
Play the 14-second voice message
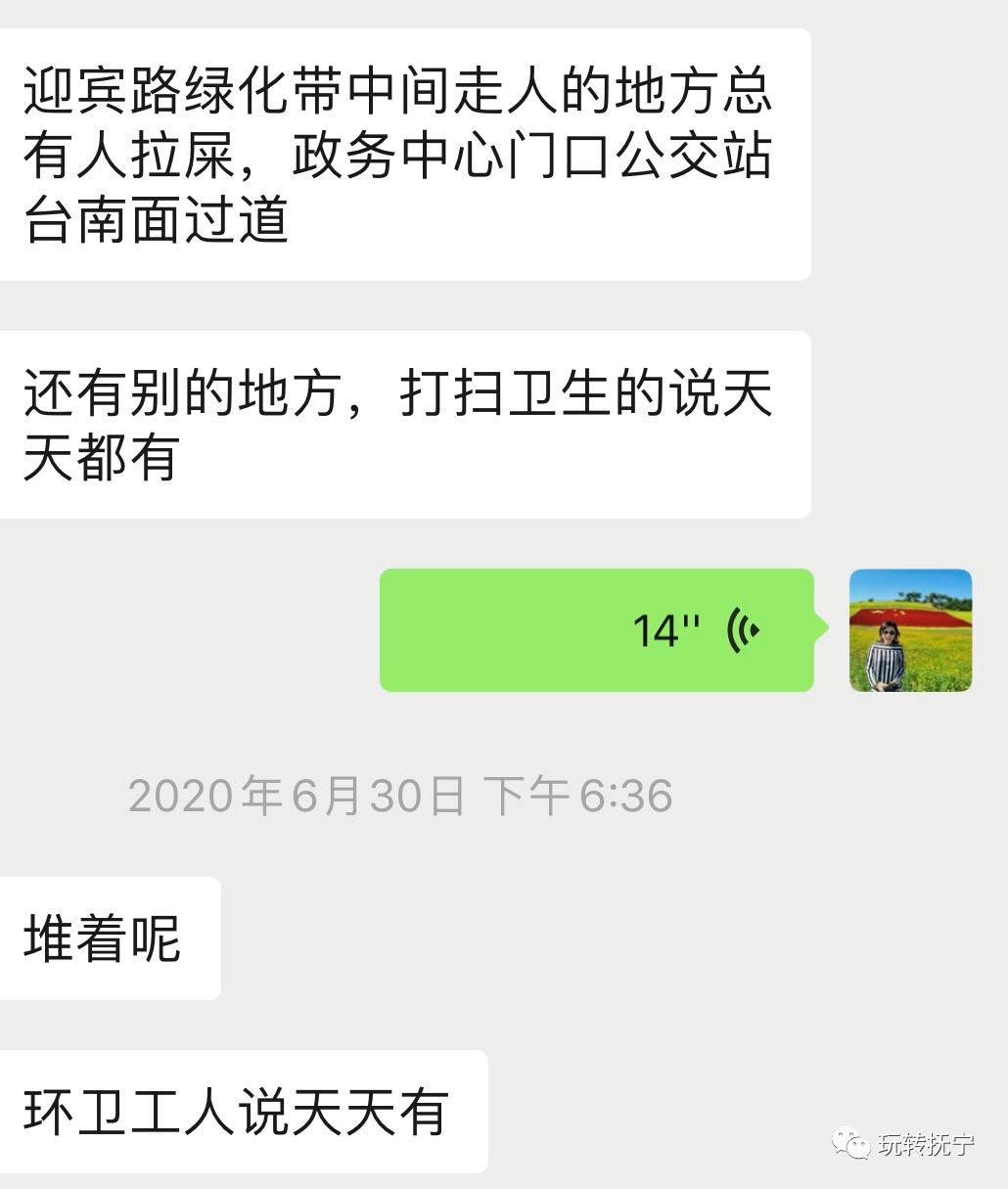597,630
